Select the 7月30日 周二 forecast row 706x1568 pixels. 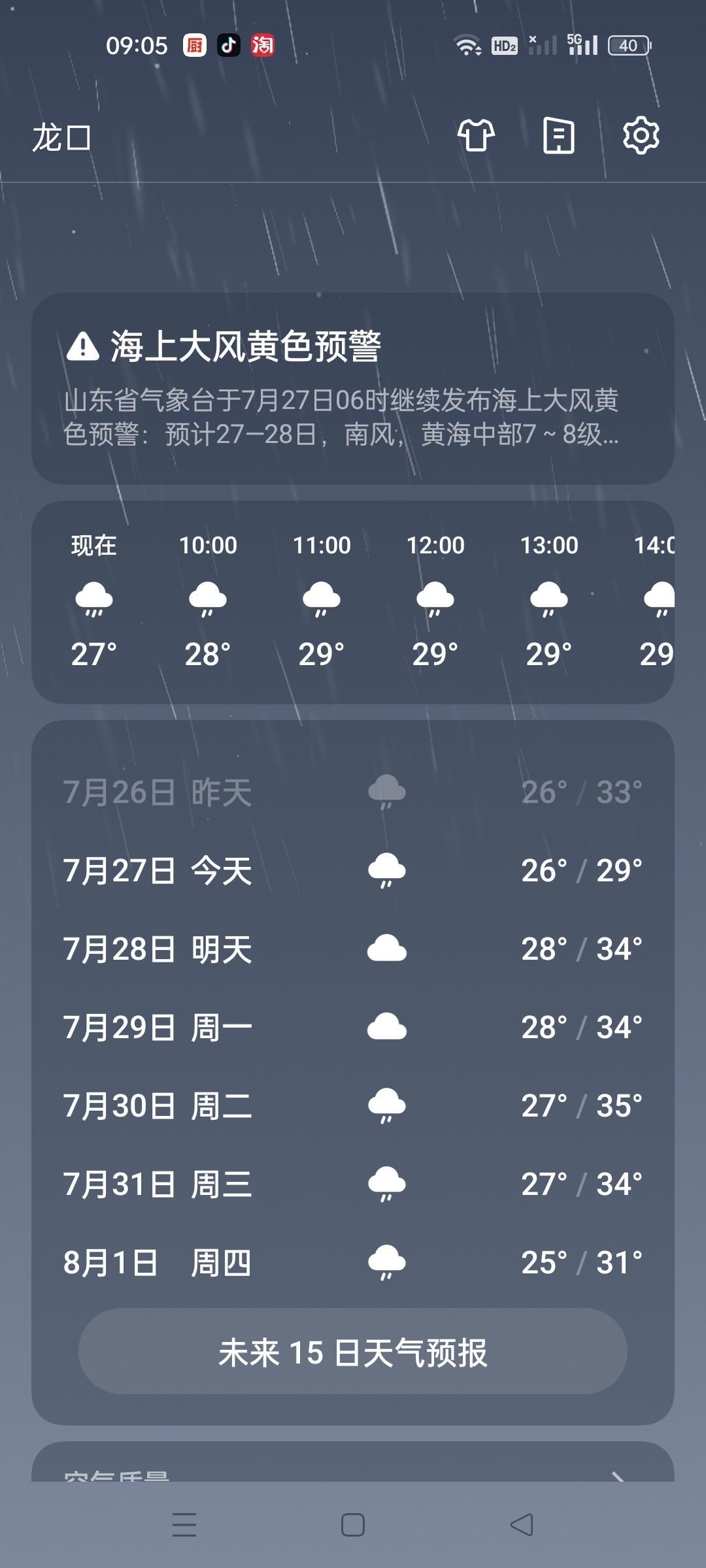353,1105
